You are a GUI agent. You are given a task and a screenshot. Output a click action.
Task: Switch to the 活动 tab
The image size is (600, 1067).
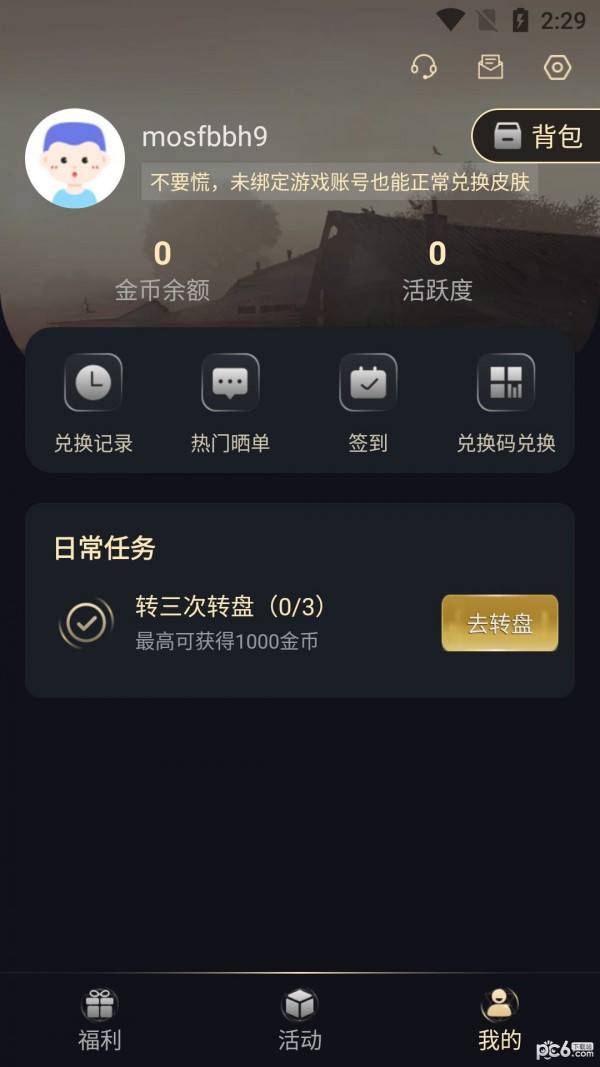point(299,1019)
